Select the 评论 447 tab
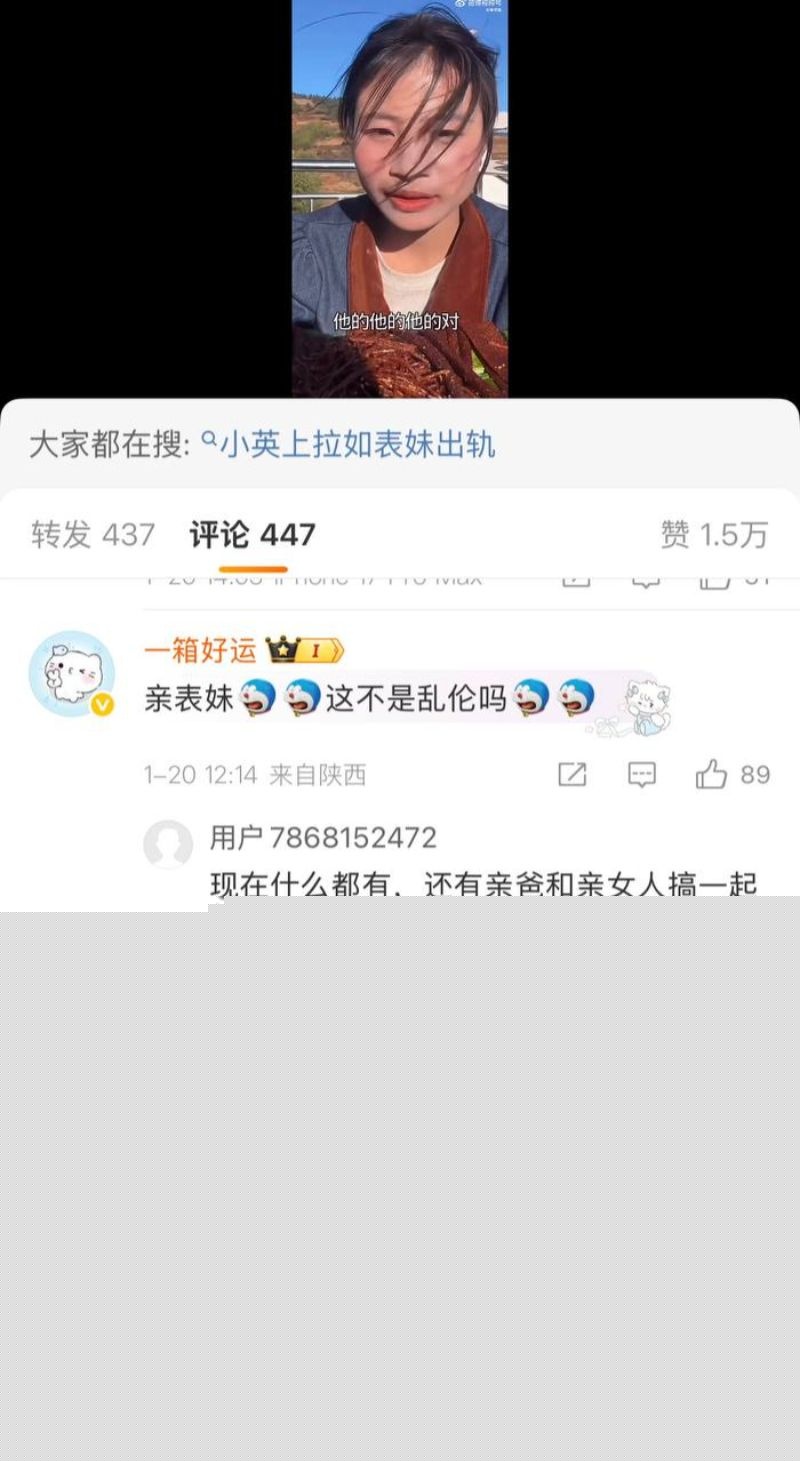This screenshot has width=800, height=1461. (250, 535)
